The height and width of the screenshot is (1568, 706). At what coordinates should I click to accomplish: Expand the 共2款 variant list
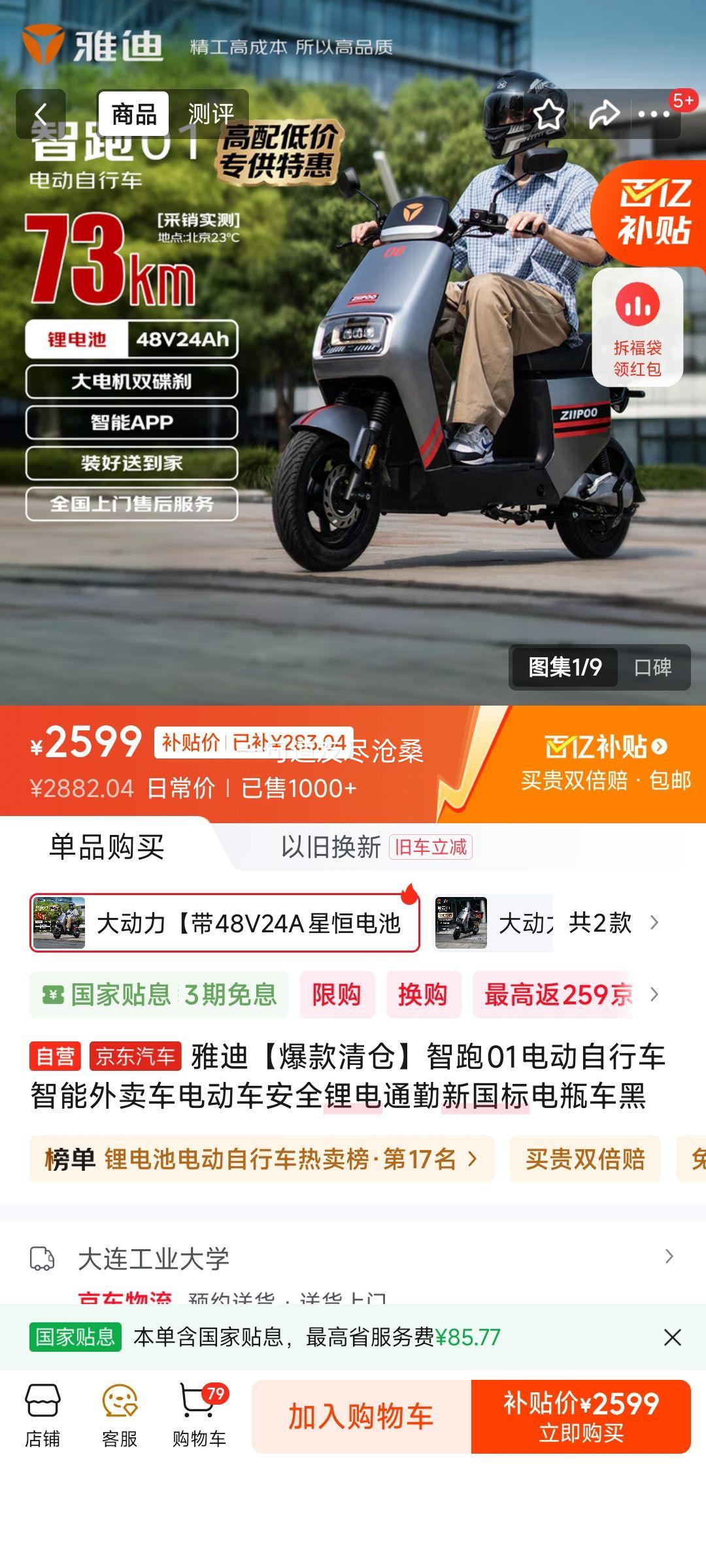[x=613, y=923]
